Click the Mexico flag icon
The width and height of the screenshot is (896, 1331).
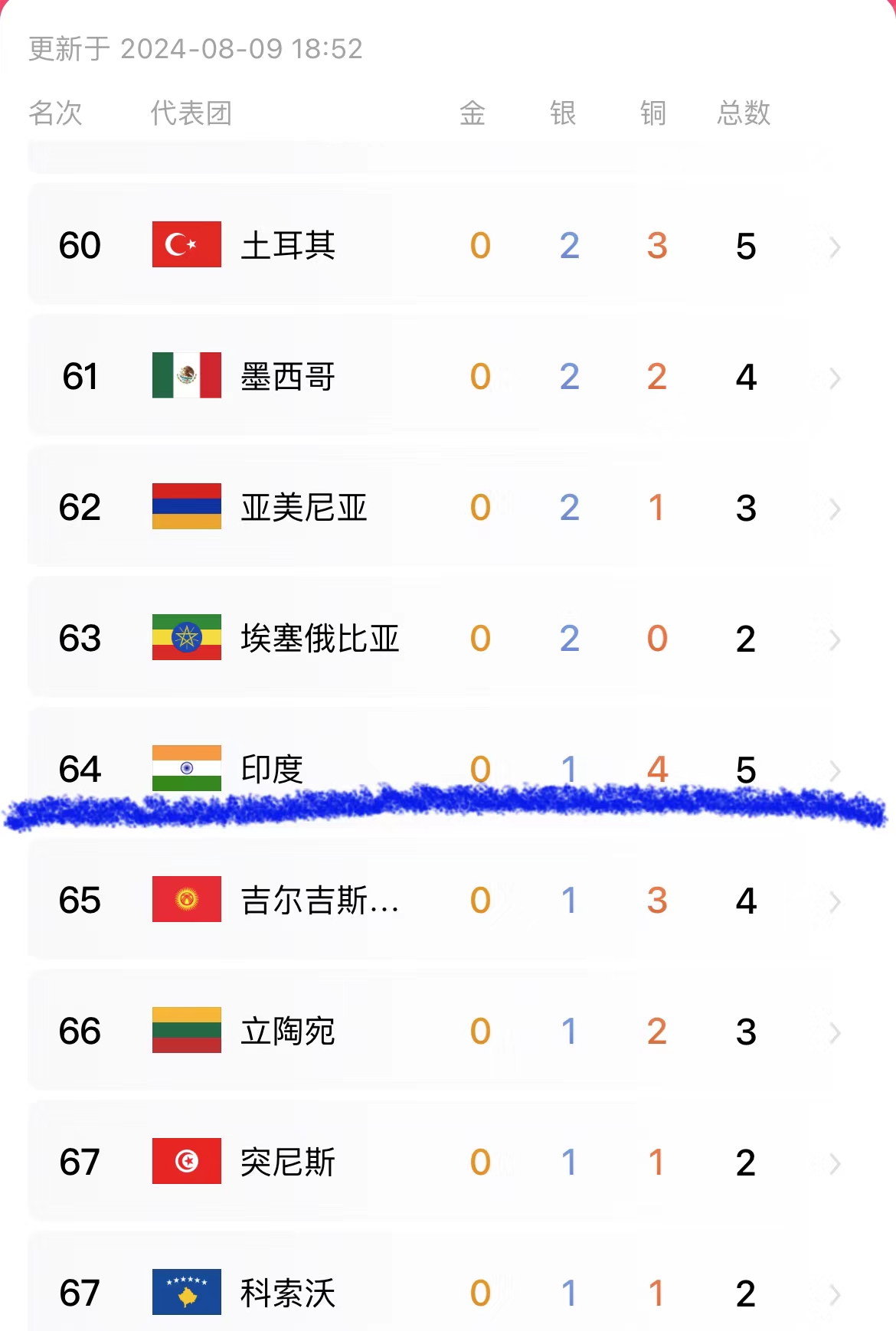[x=185, y=376]
